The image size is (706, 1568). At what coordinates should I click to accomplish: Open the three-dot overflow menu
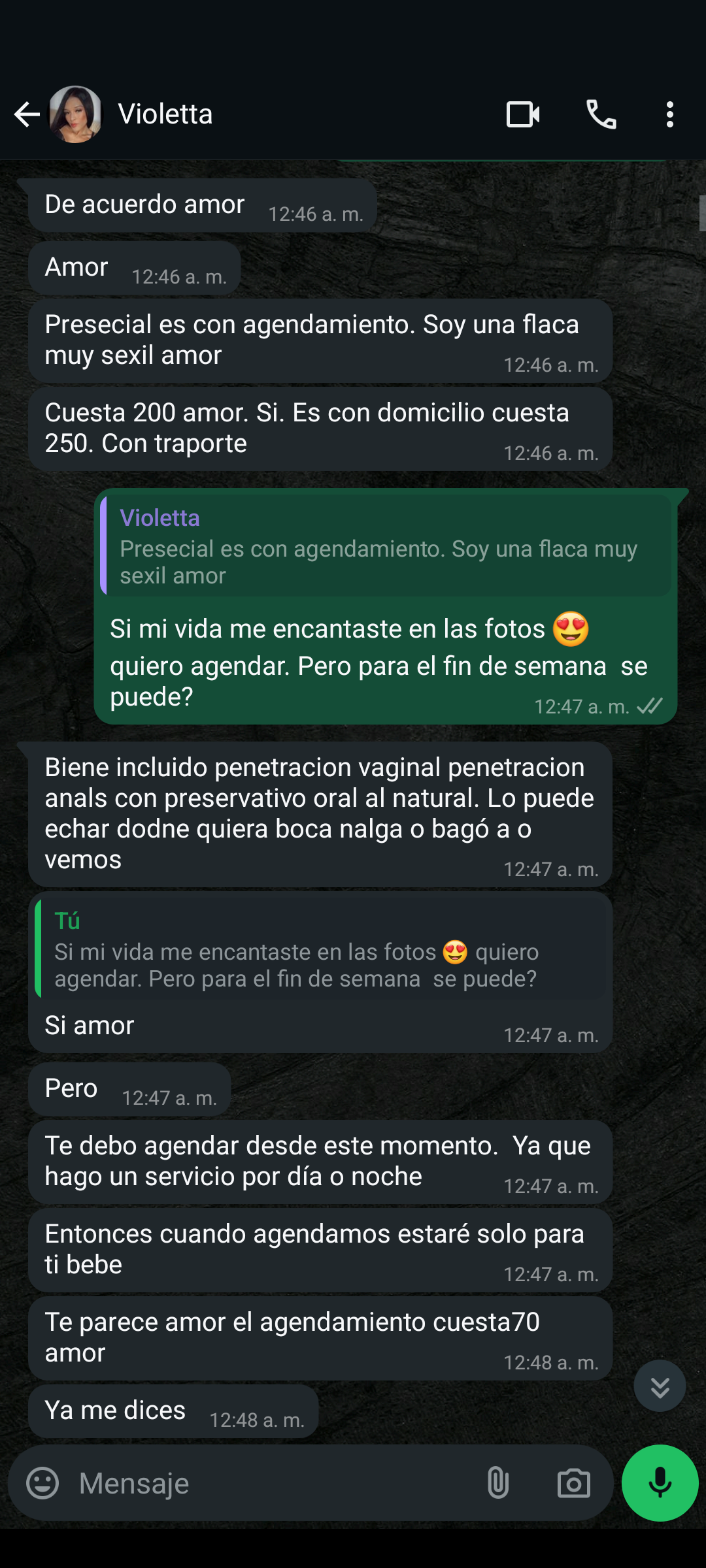[669, 114]
